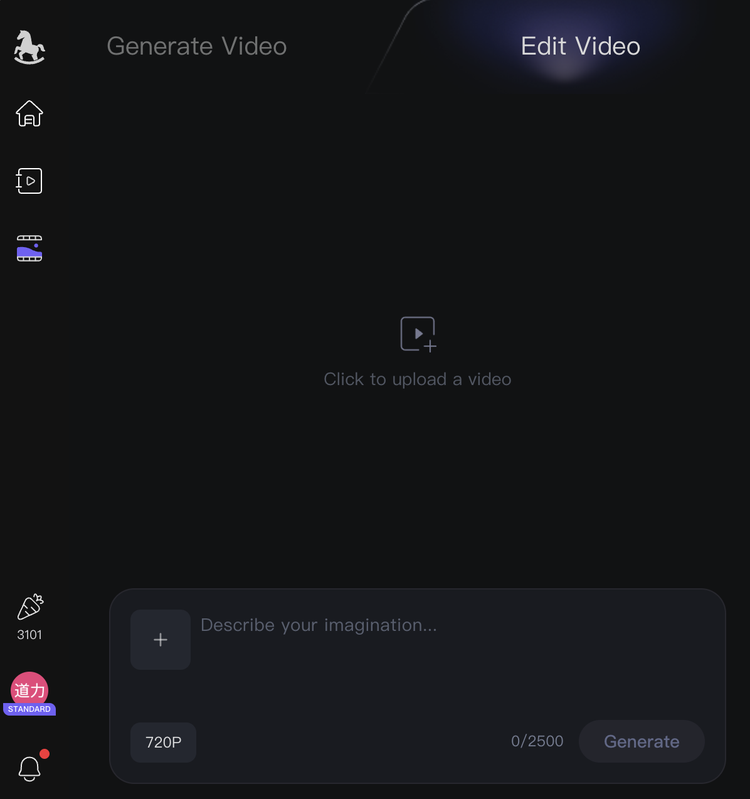Add attachment with the plus button
The image size is (750, 799).
pyautogui.click(x=160, y=640)
